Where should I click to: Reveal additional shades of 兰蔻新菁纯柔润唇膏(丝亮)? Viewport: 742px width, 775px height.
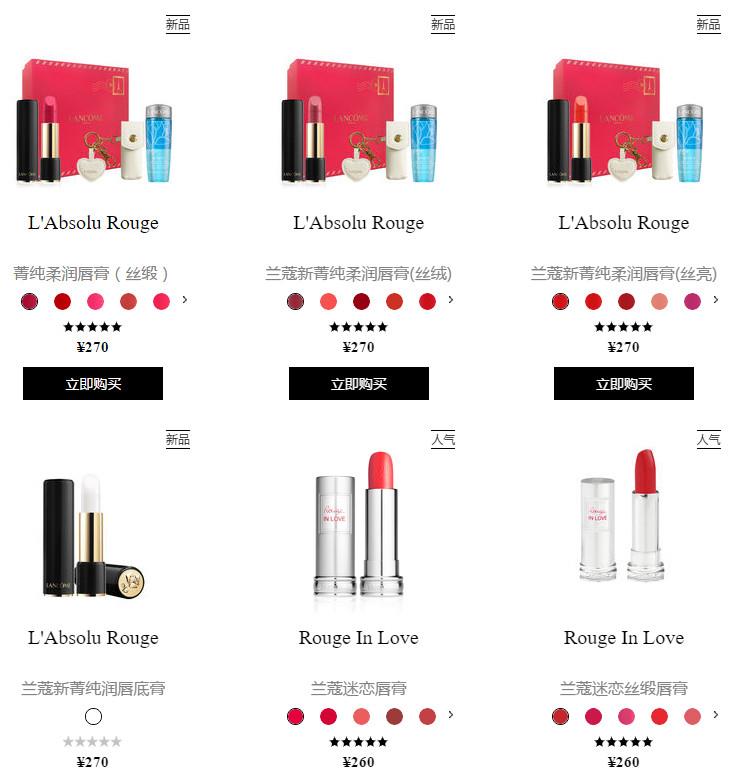pyautogui.click(x=715, y=300)
